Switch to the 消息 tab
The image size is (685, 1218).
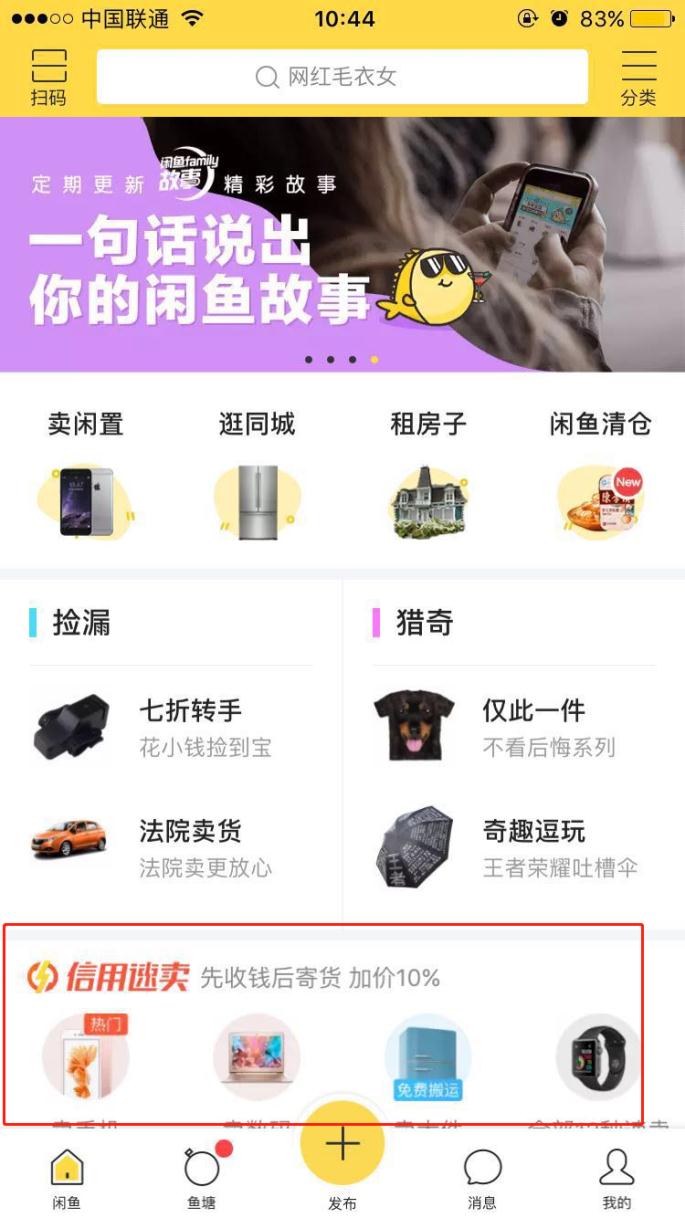pos(482,1177)
